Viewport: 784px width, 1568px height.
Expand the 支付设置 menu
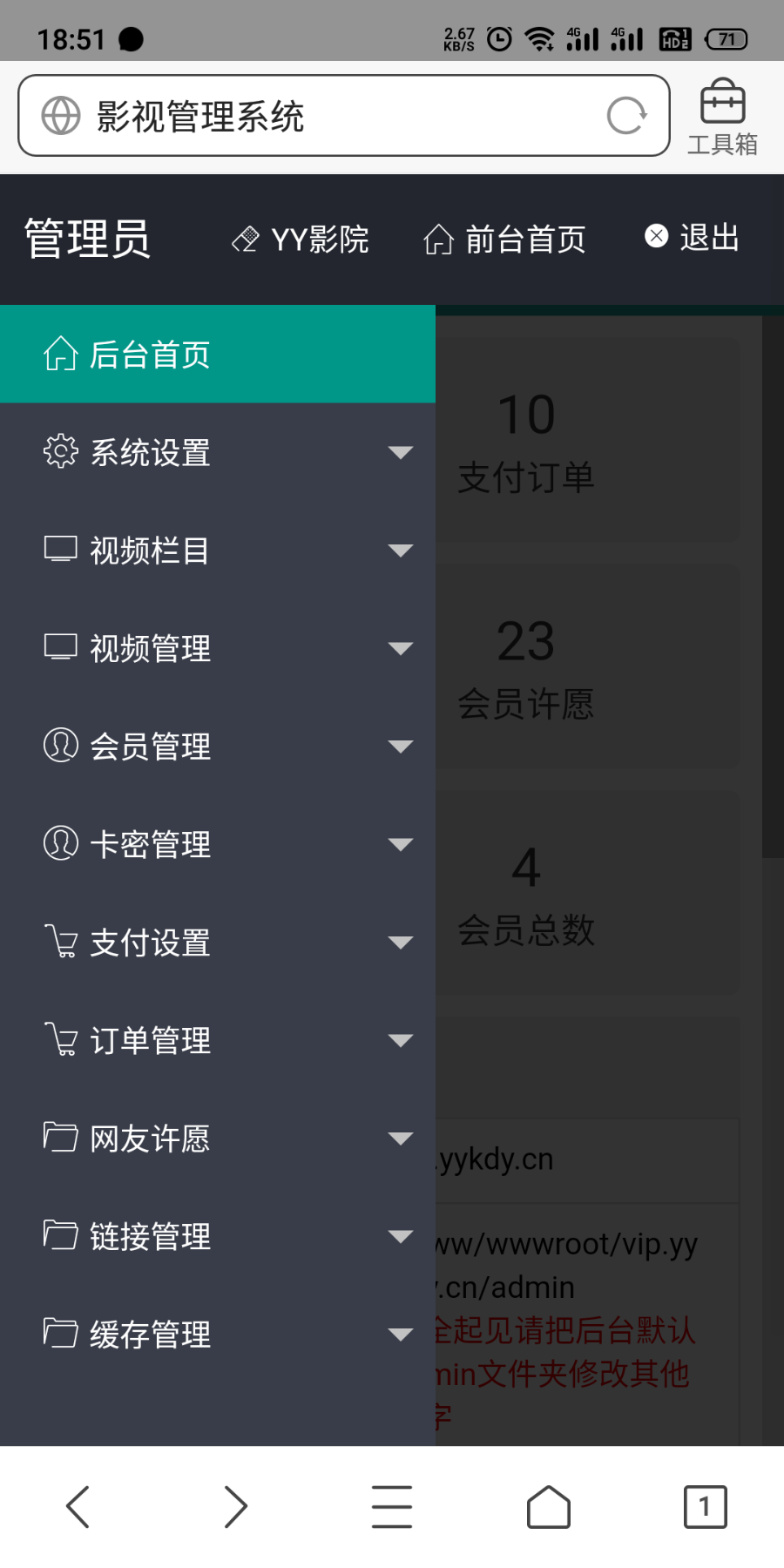pos(218,943)
